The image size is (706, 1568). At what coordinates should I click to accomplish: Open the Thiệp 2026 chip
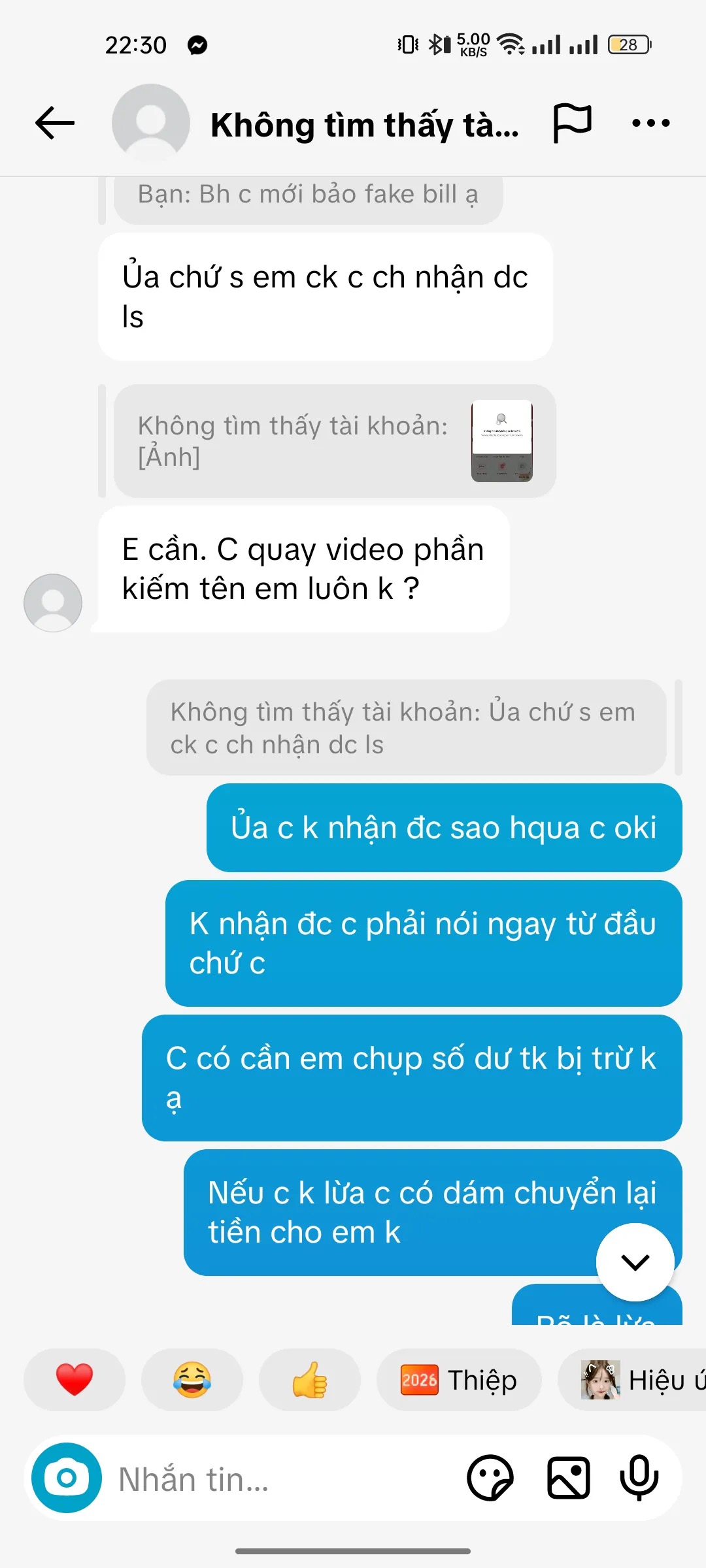pos(459,1380)
